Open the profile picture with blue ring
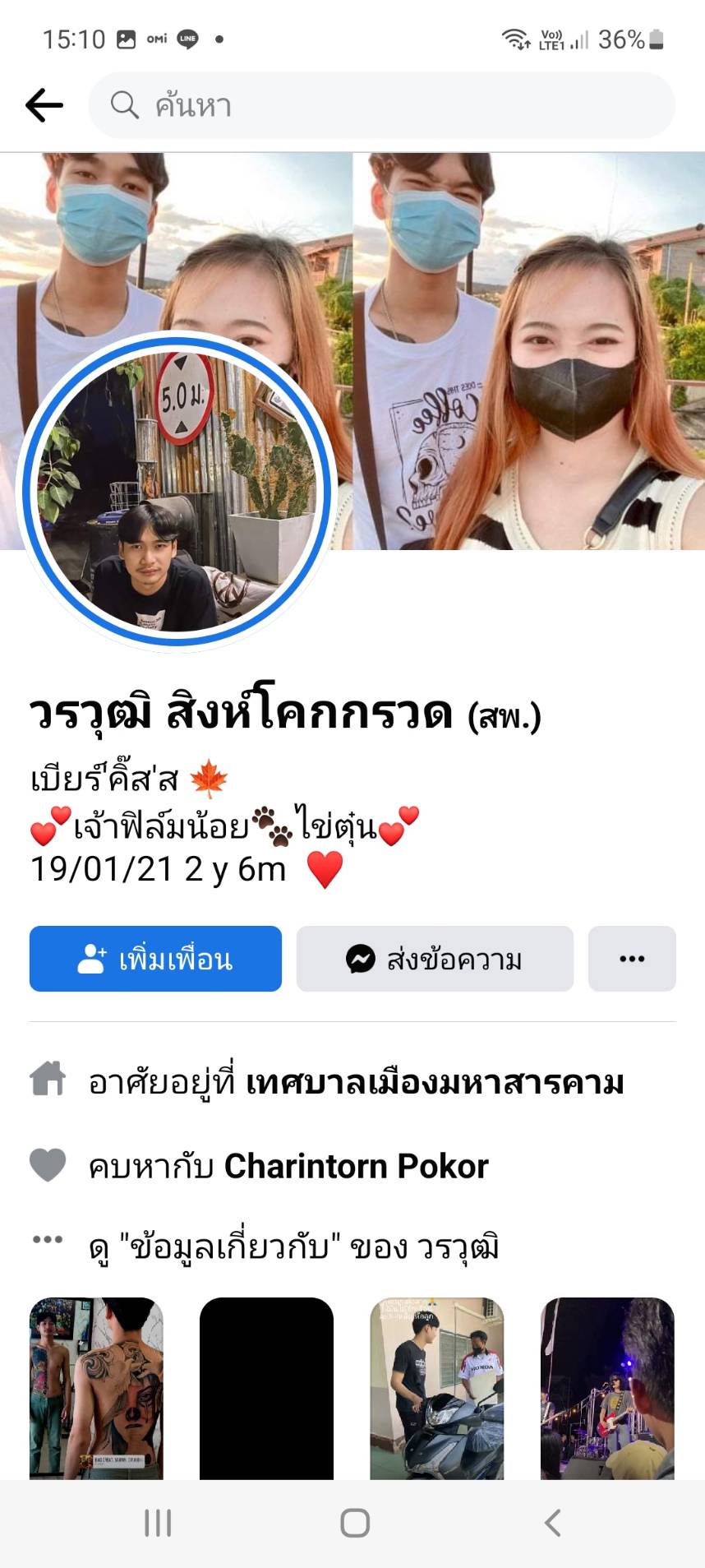The width and height of the screenshot is (705, 1568). (177, 491)
